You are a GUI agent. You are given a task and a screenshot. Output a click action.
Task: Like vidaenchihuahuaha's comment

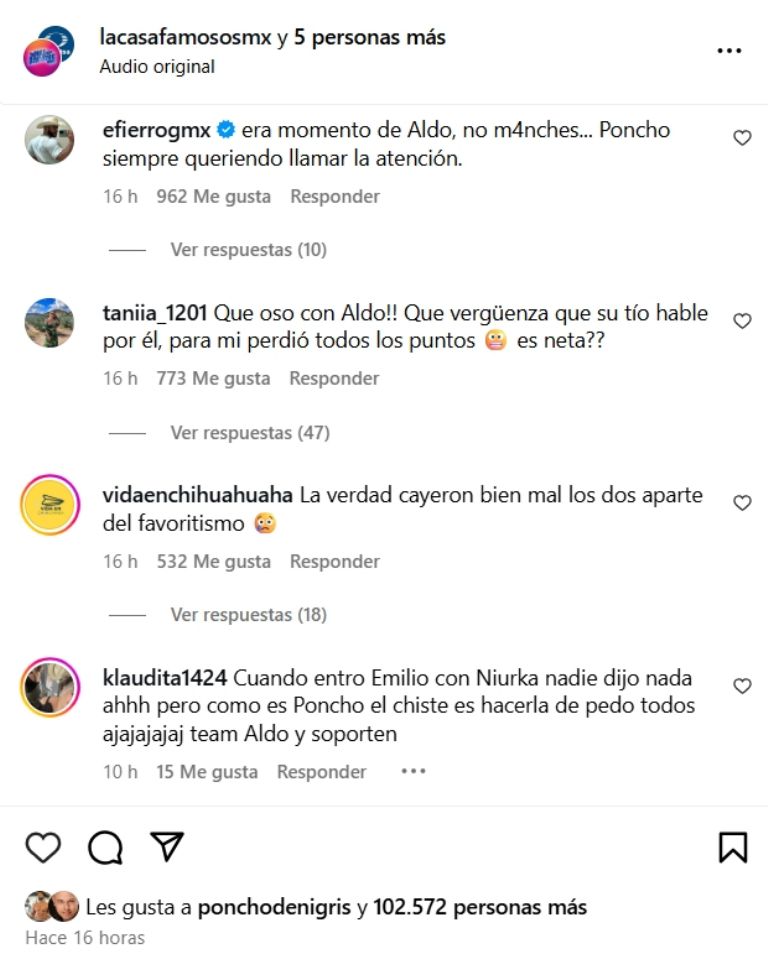click(x=742, y=503)
